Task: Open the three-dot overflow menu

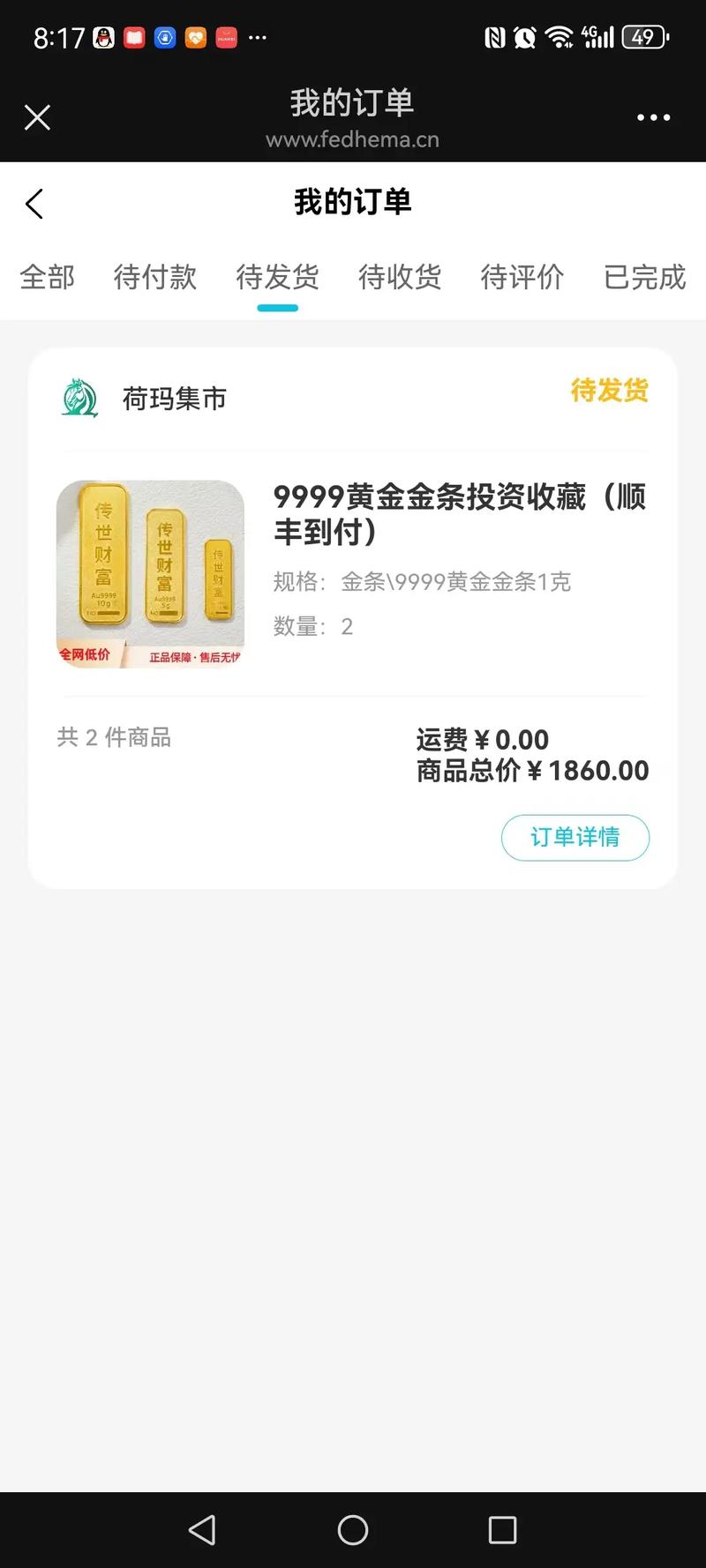Action: click(653, 117)
